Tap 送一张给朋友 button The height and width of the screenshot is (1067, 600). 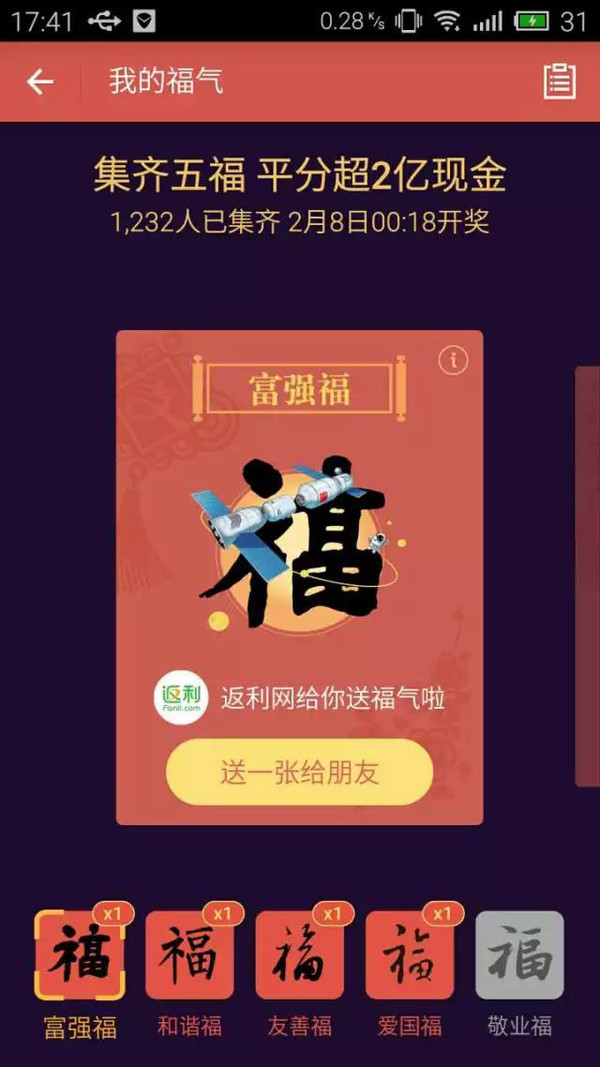[x=299, y=772]
